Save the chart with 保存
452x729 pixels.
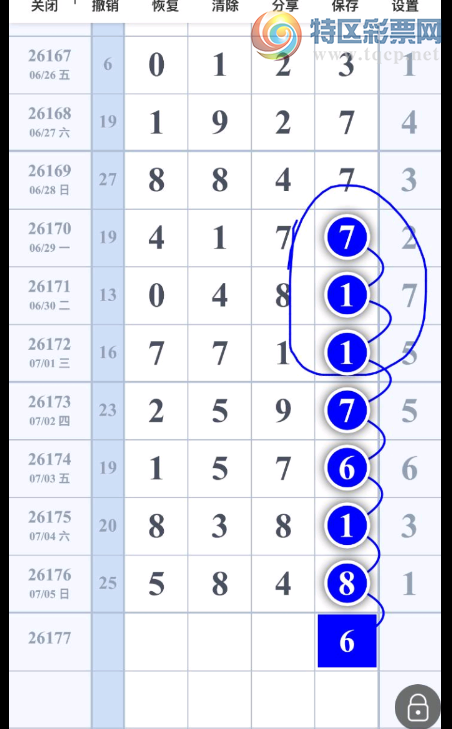346,6
